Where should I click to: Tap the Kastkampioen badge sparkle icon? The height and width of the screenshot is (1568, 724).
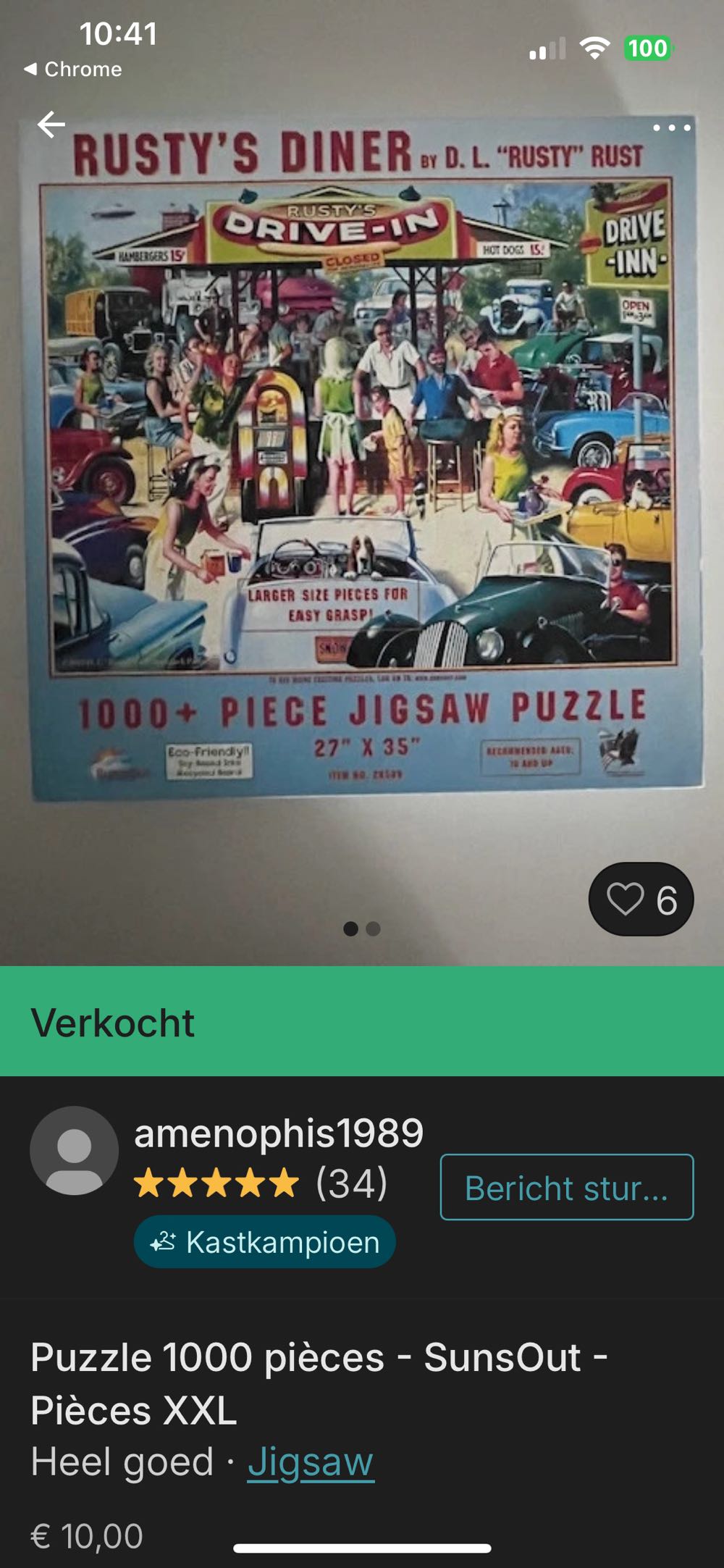[x=164, y=1241]
